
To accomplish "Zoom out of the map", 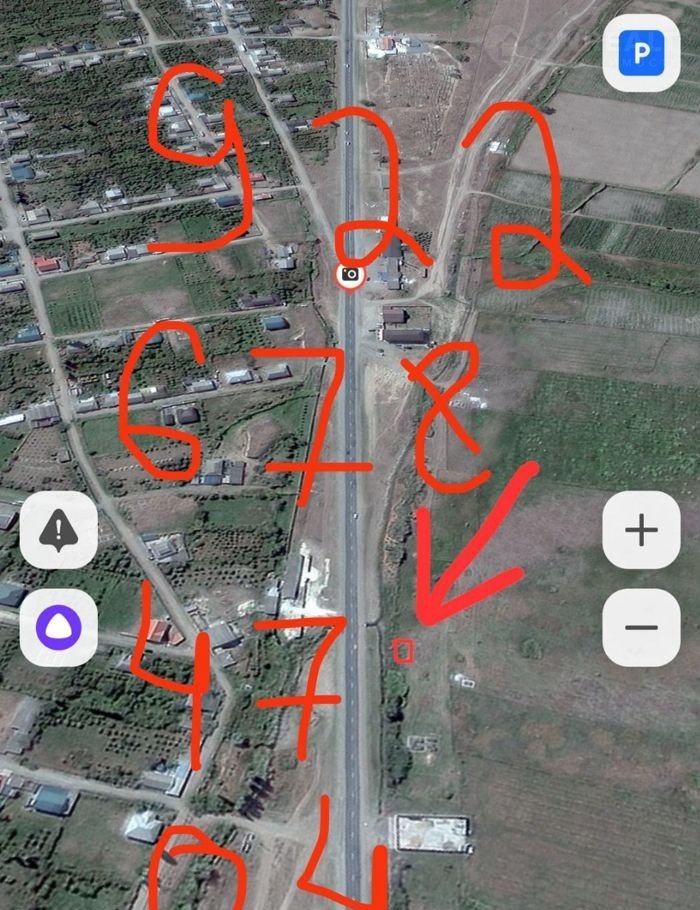I will tap(641, 628).
